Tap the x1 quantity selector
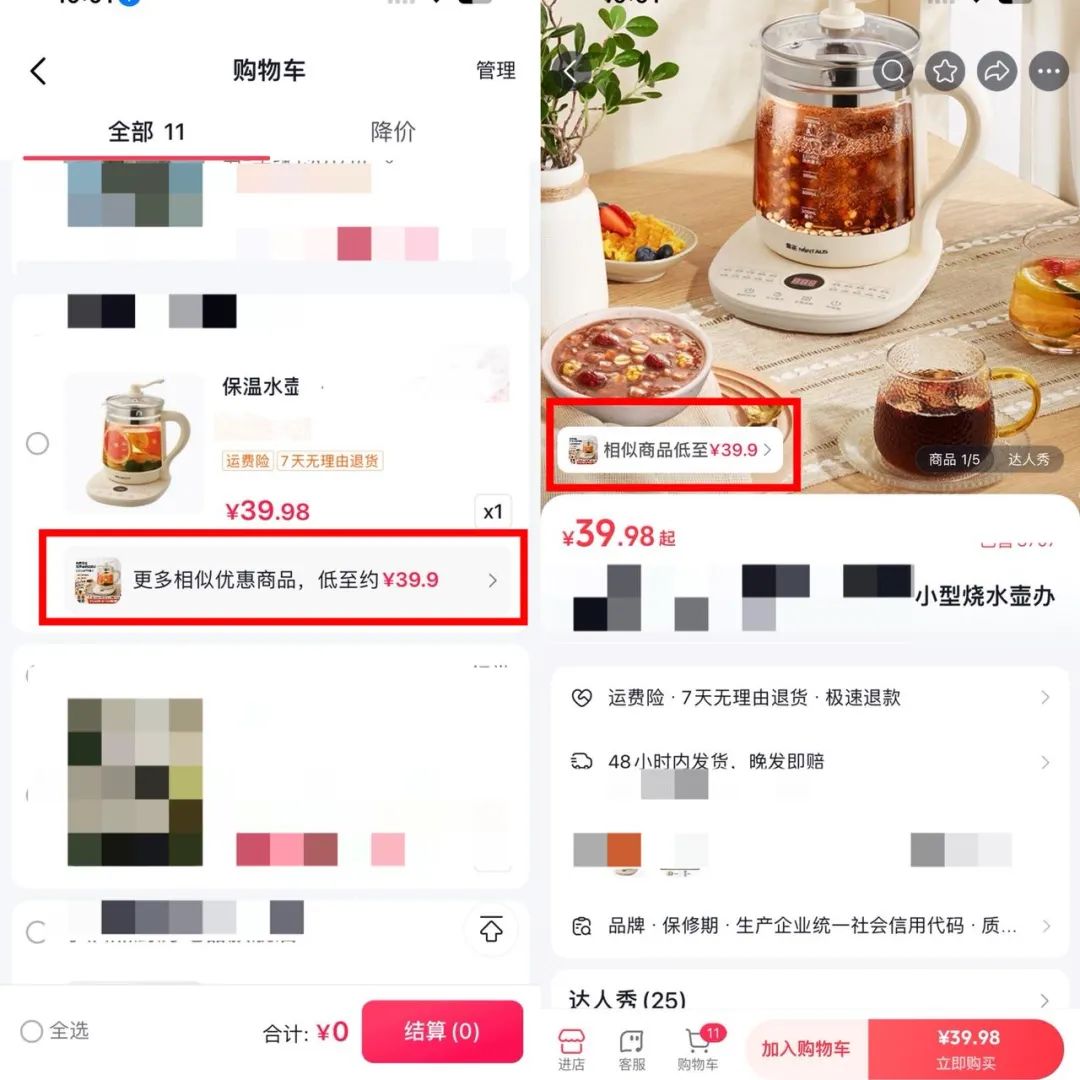This screenshot has width=1080, height=1080. pyautogui.click(x=492, y=512)
